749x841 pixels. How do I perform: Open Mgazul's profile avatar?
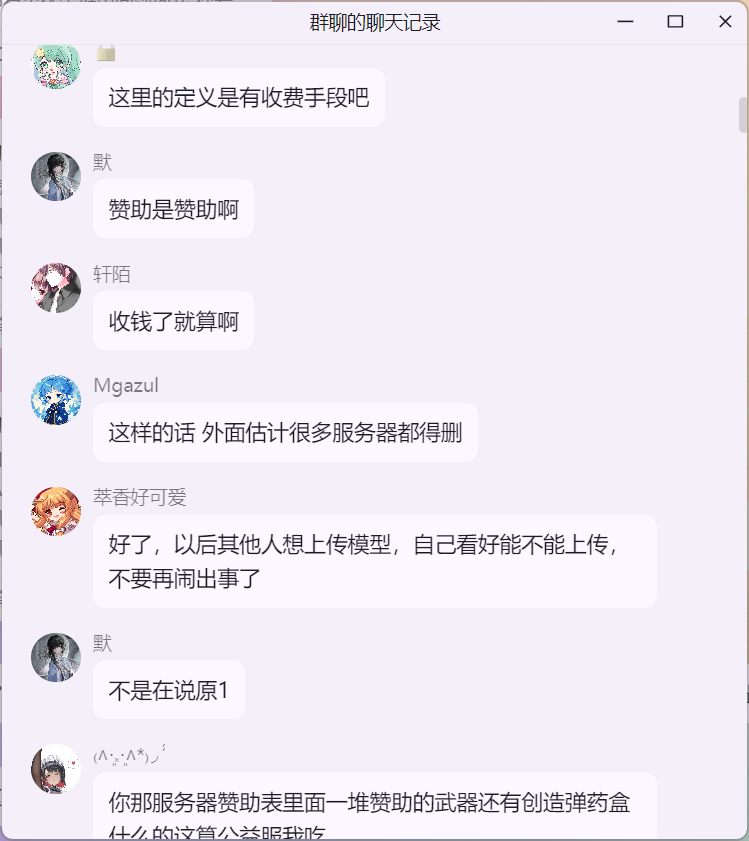click(x=56, y=401)
